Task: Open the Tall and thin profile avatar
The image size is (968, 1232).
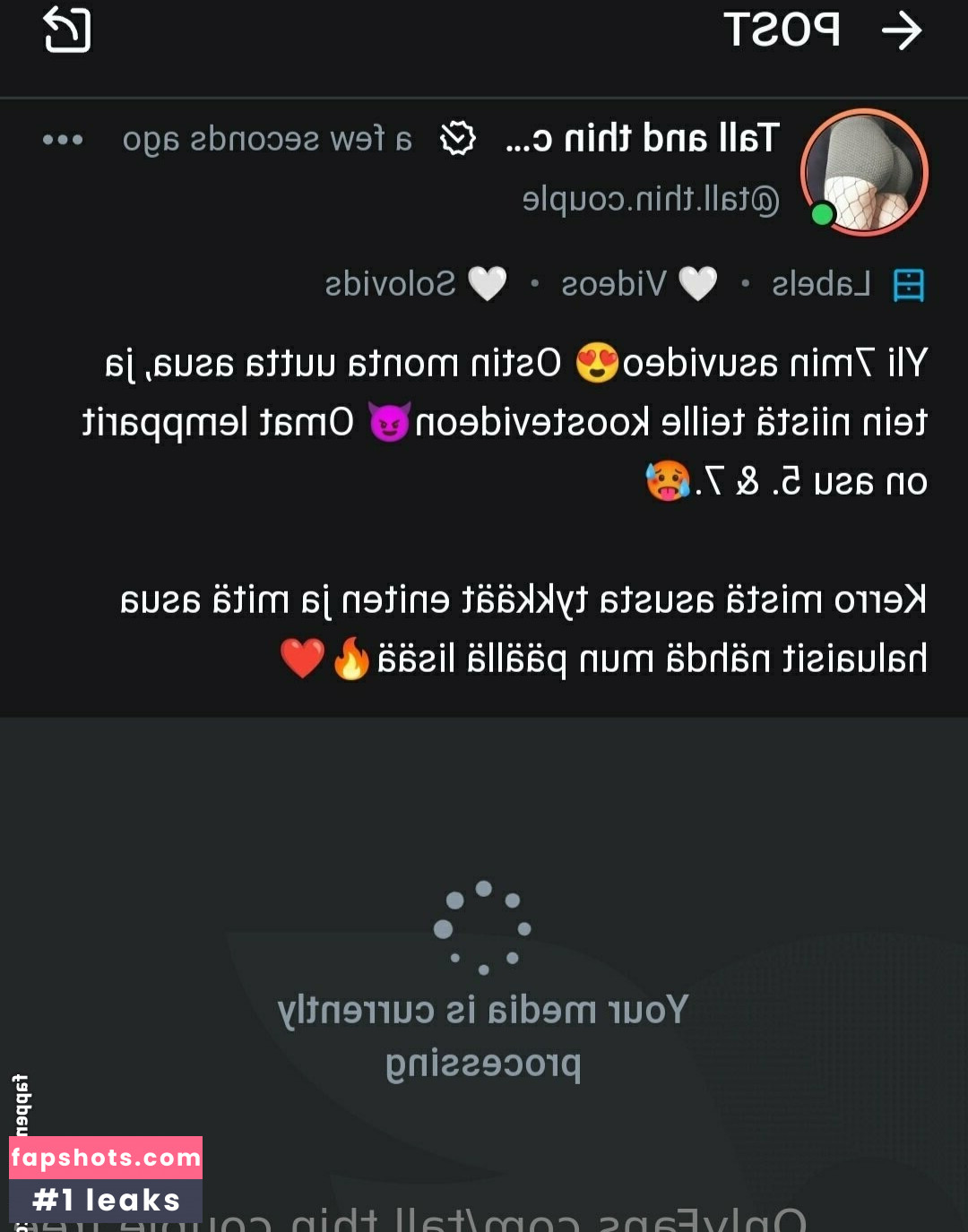Action: coord(864,173)
